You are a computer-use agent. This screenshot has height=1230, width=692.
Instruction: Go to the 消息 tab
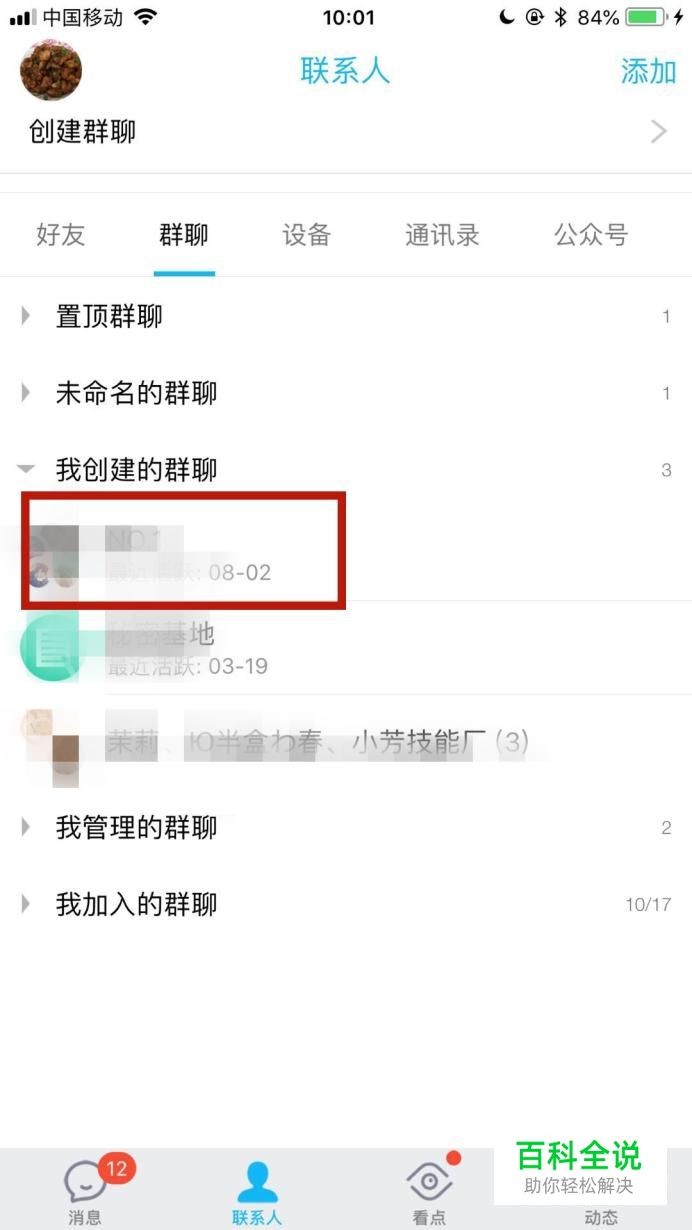85,1192
